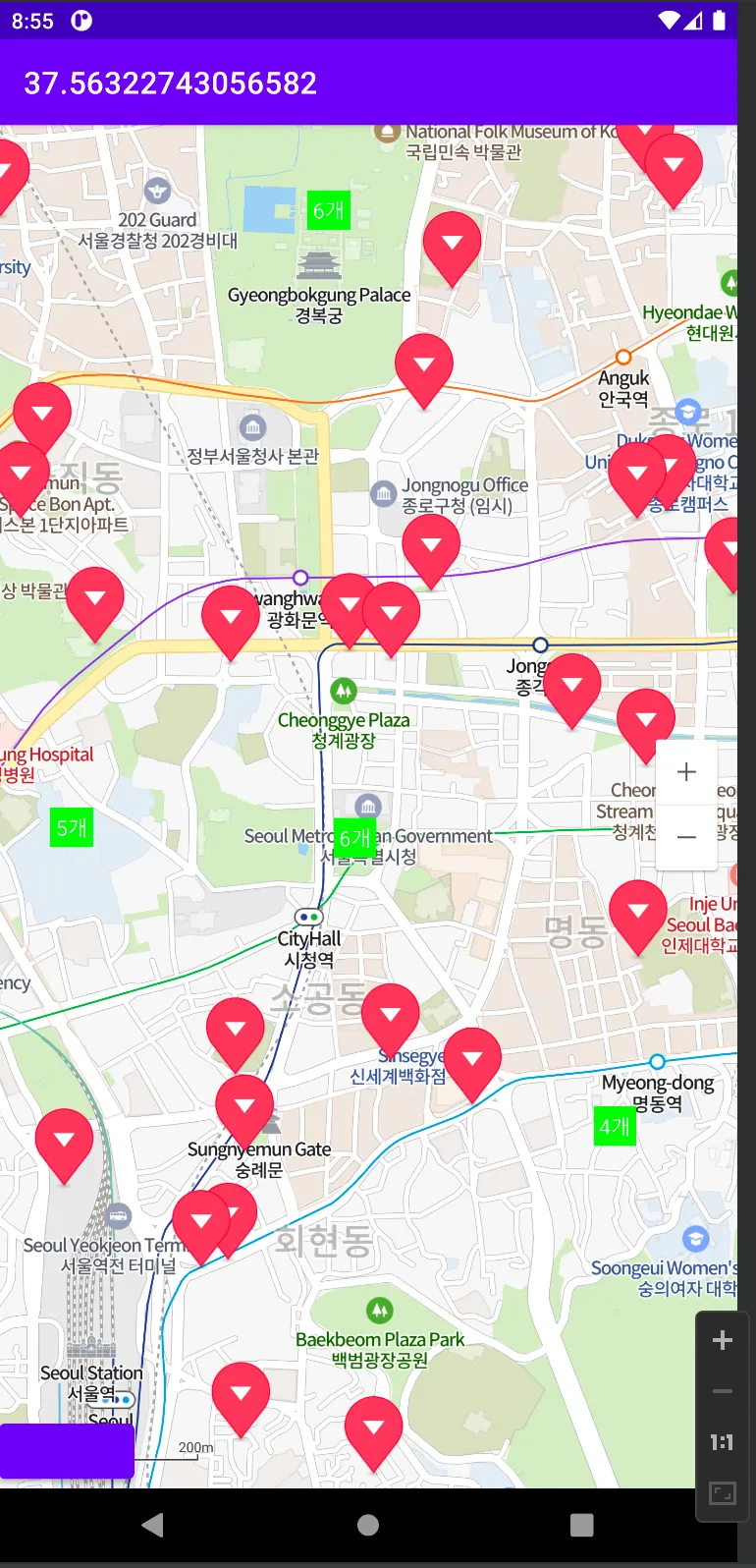Tap the emulator 1:1 zoom reset control
Viewport: 756px width, 1568px height.
(722, 1442)
